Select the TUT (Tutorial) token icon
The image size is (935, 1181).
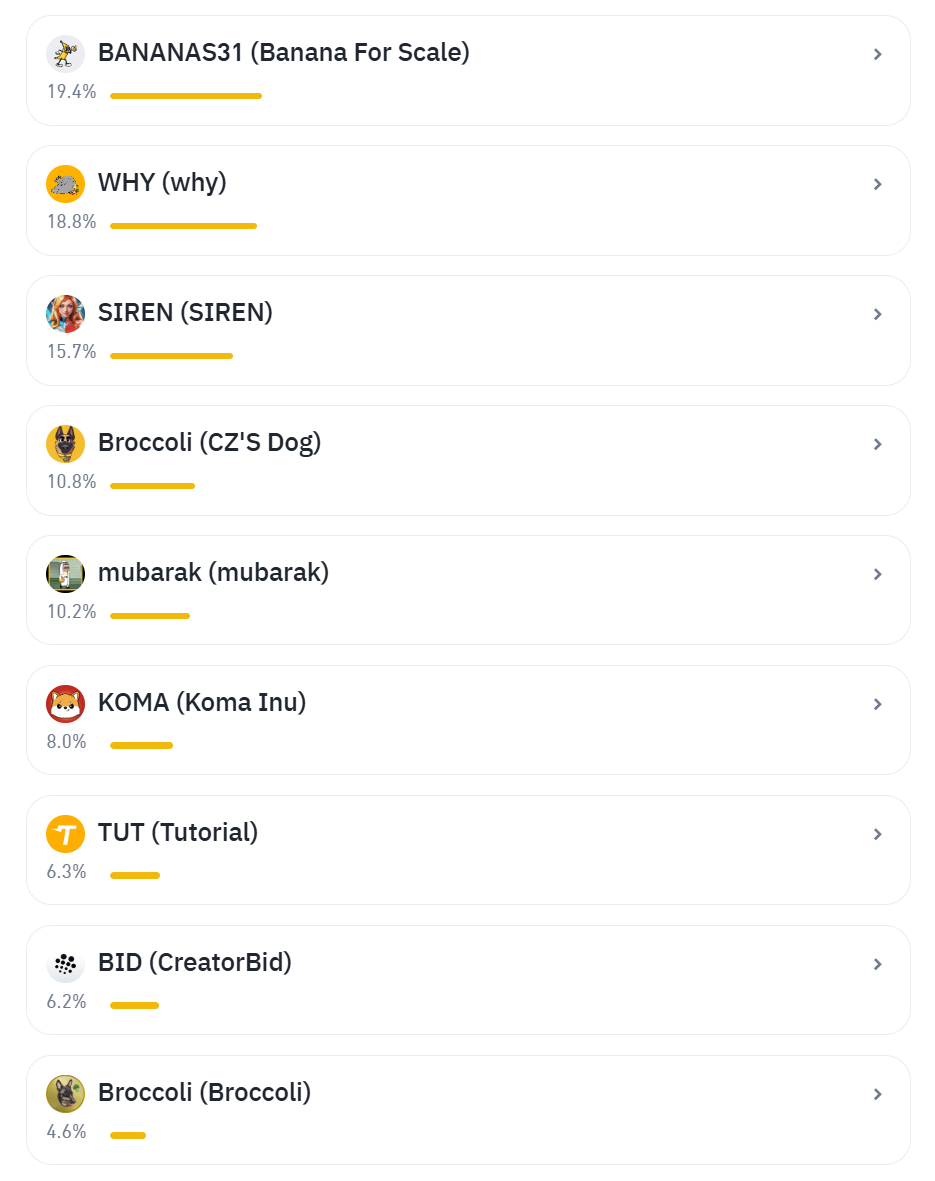tap(66, 834)
